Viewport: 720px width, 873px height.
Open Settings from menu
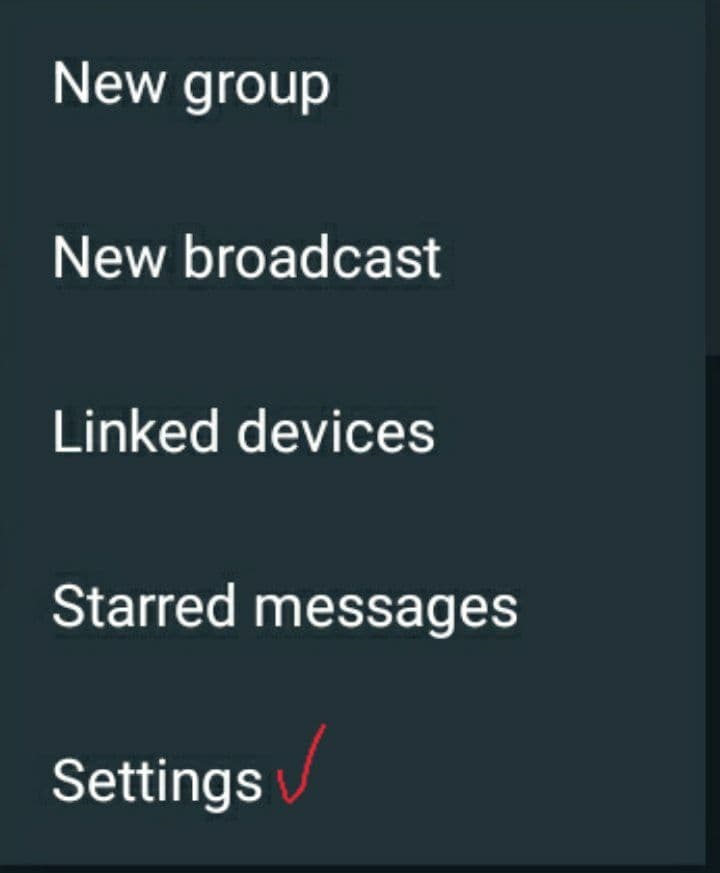pyautogui.click(x=157, y=780)
